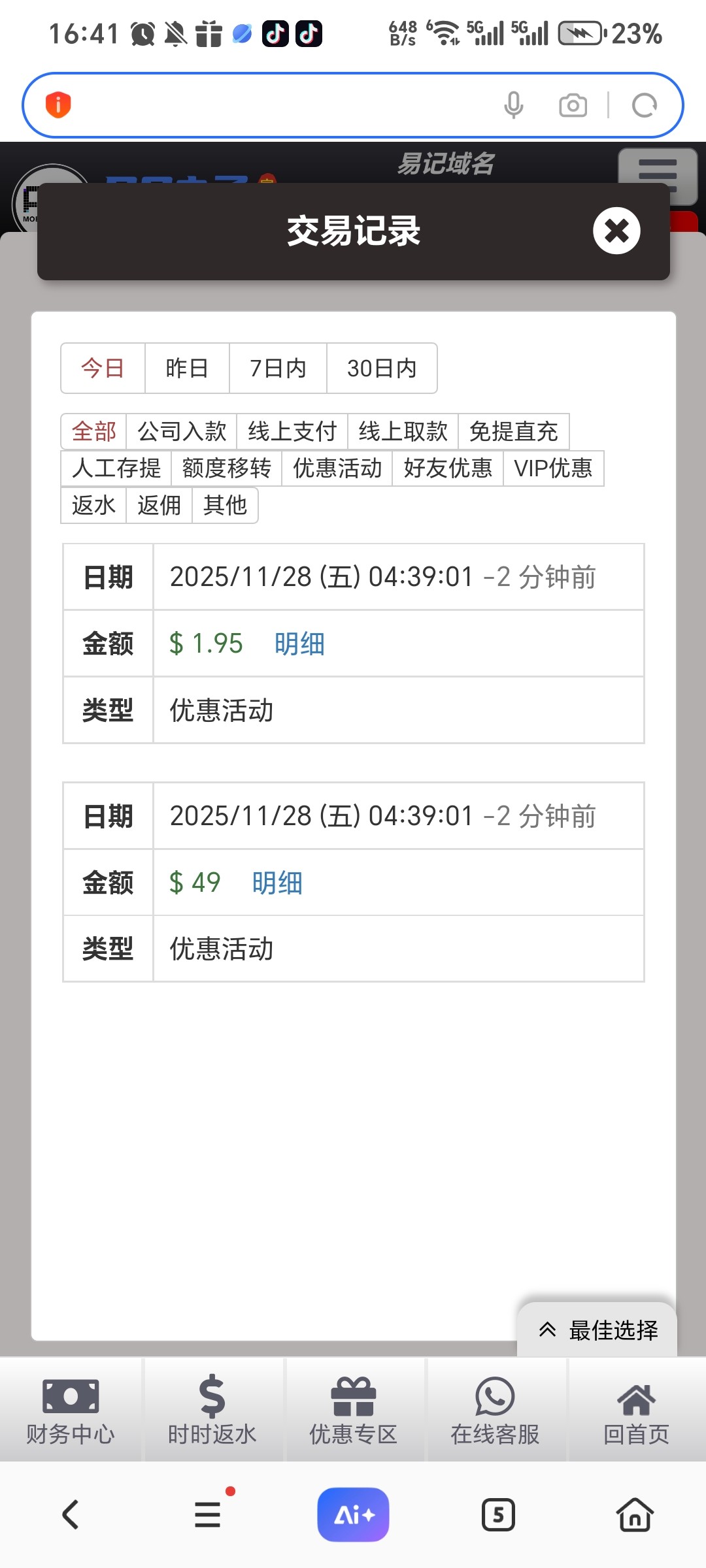
Task: Switch to the 30日内 tab
Action: 381,368
